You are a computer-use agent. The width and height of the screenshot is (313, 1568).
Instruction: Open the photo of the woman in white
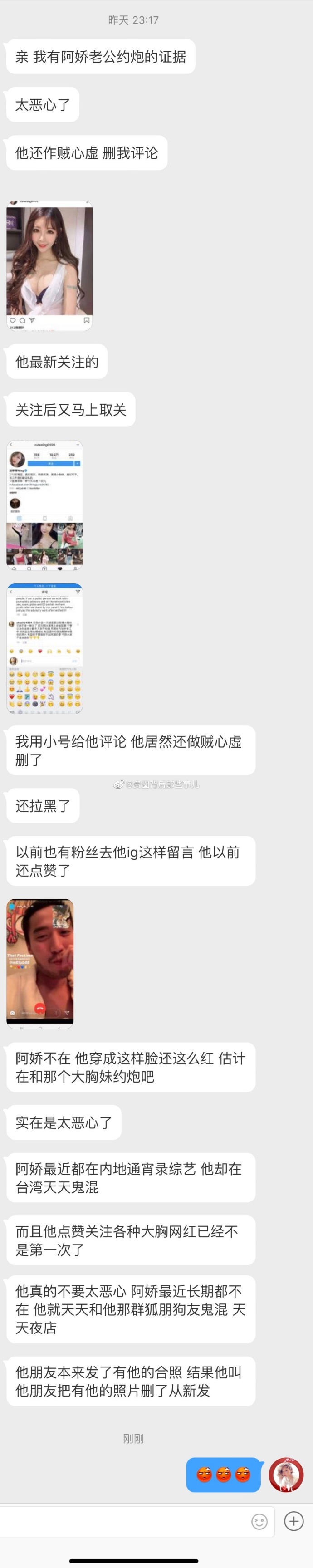point(49,265)
